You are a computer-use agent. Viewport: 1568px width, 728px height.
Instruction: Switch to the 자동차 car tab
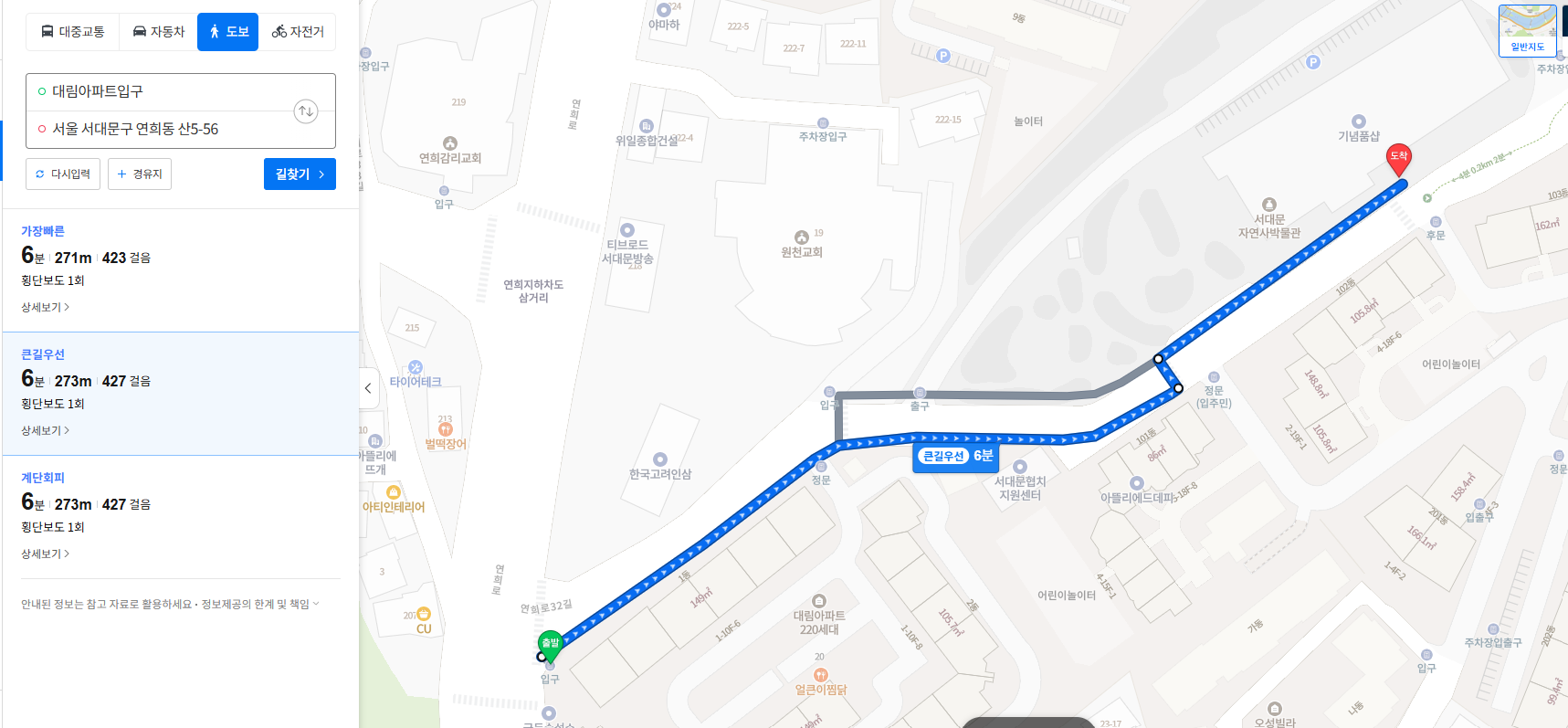click(158, 32)
